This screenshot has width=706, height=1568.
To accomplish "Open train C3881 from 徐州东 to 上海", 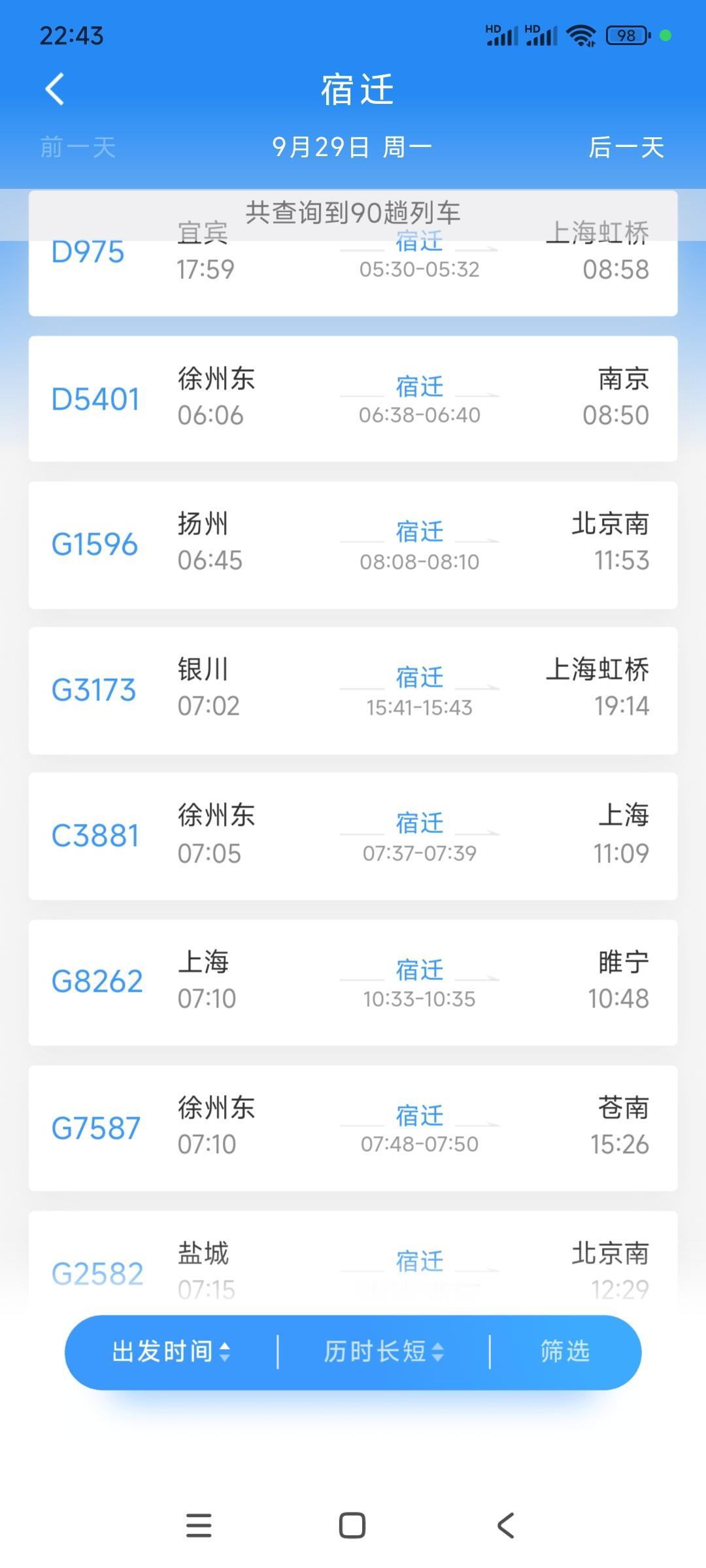I will tap(353, 836).
